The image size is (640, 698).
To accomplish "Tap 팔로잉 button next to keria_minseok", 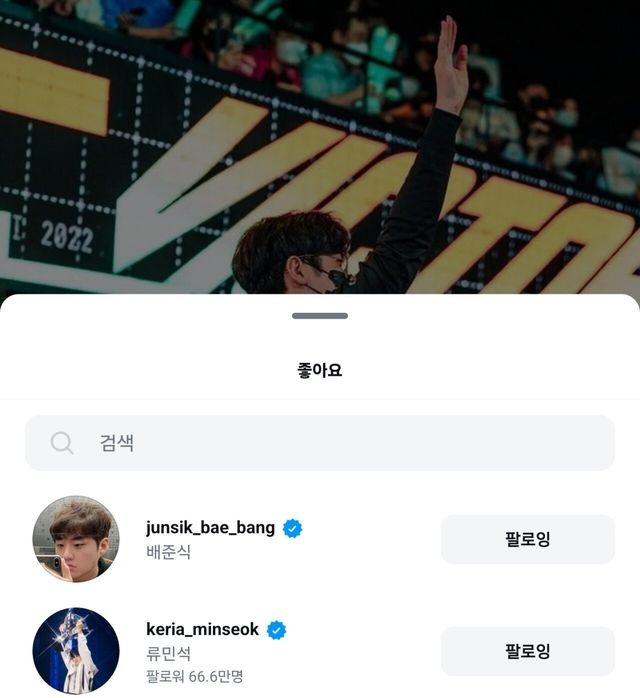I will [x=527, y=652].
